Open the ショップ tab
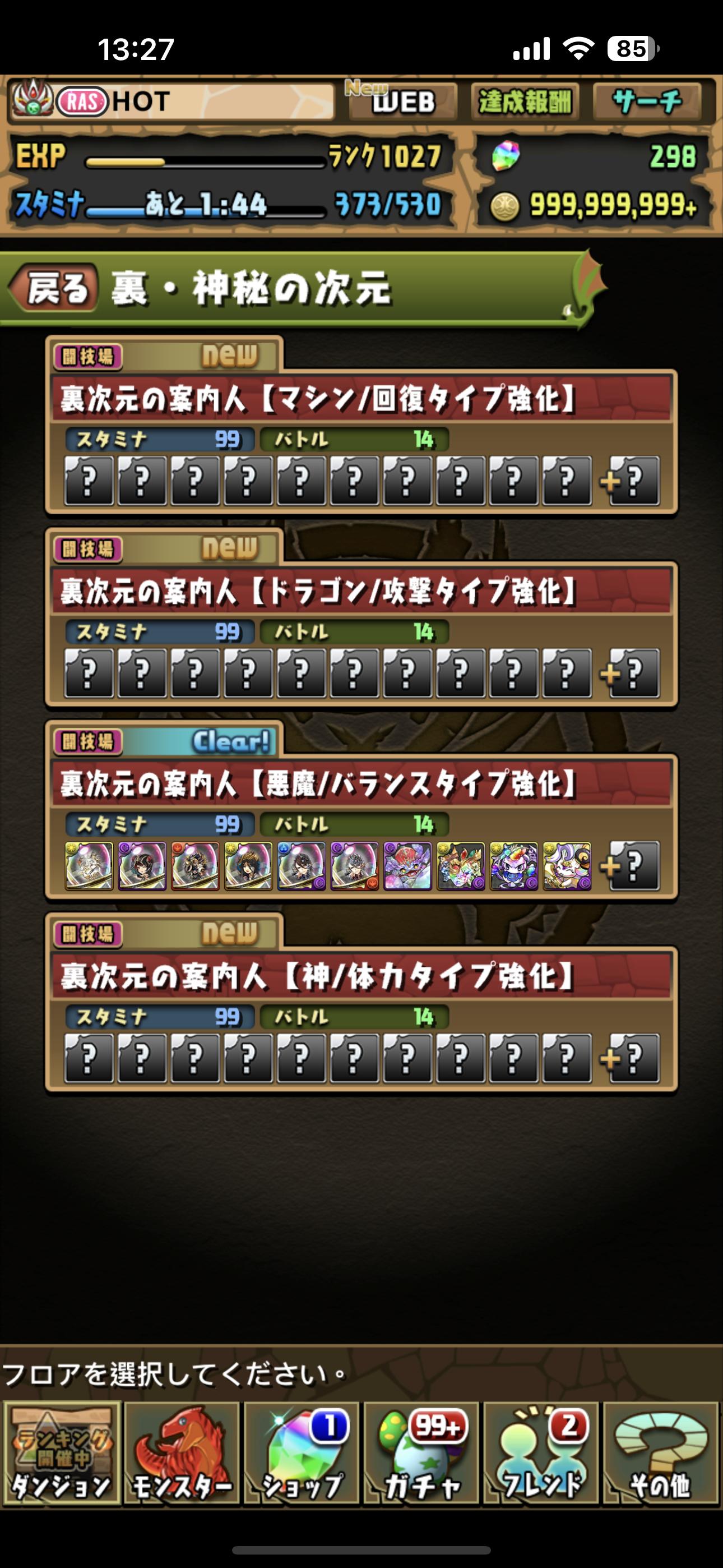This screenshot has height=1568, width=723. (x=302, y=1454)
